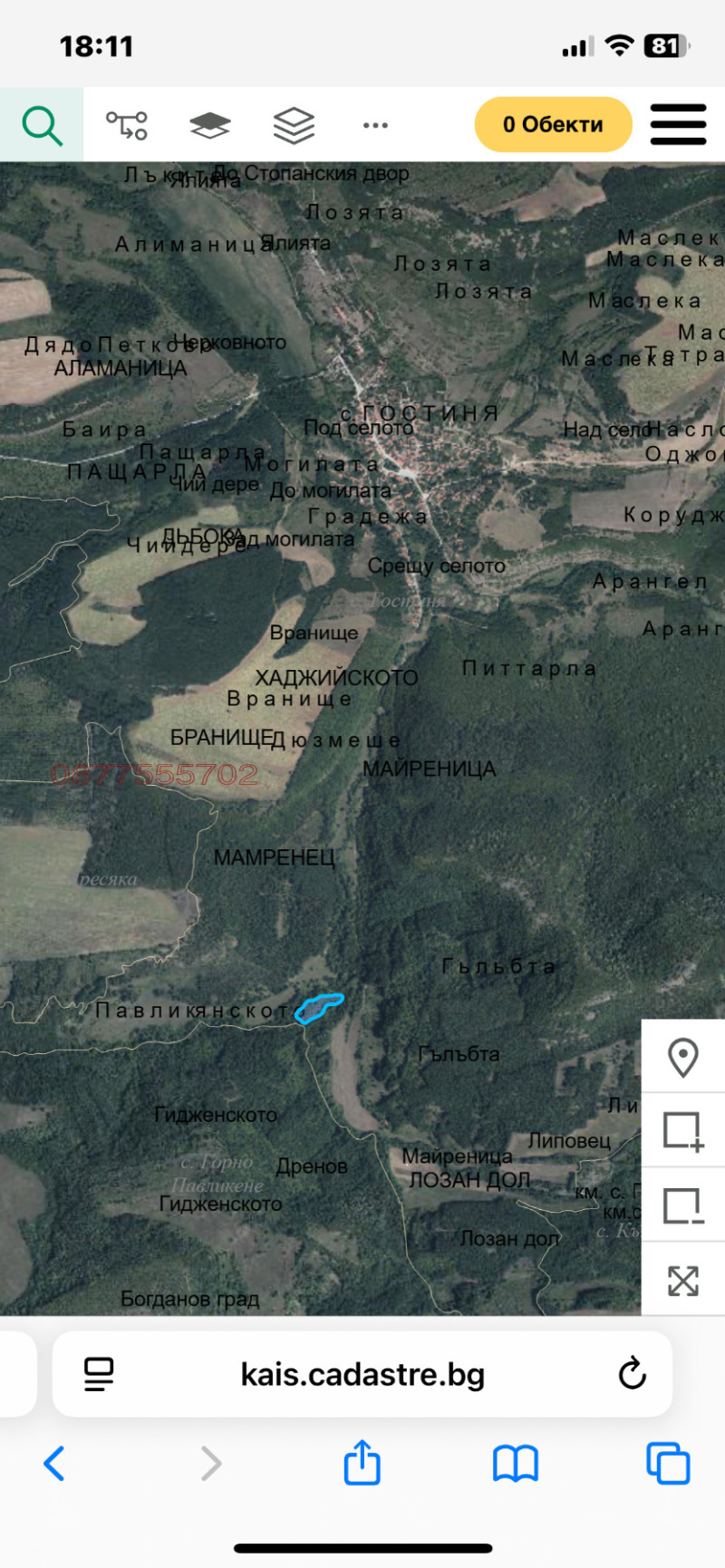Open the base map layers option
725x1568 pixels.
(x=209, y=125)
